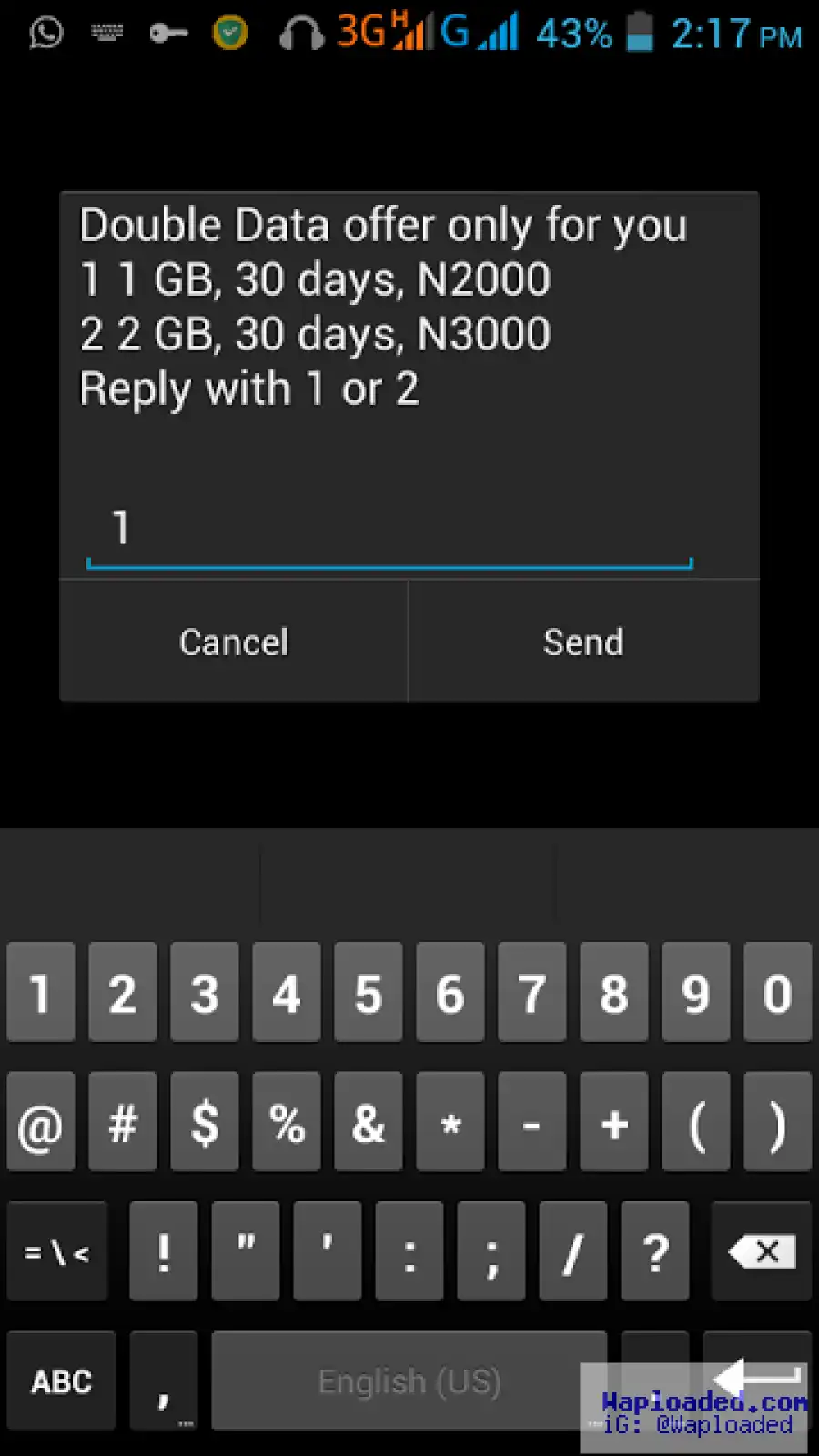The width and height of the screenshot is (819, 1456).
Task: Type the @ symbol key
Action: coord(41,1122)
